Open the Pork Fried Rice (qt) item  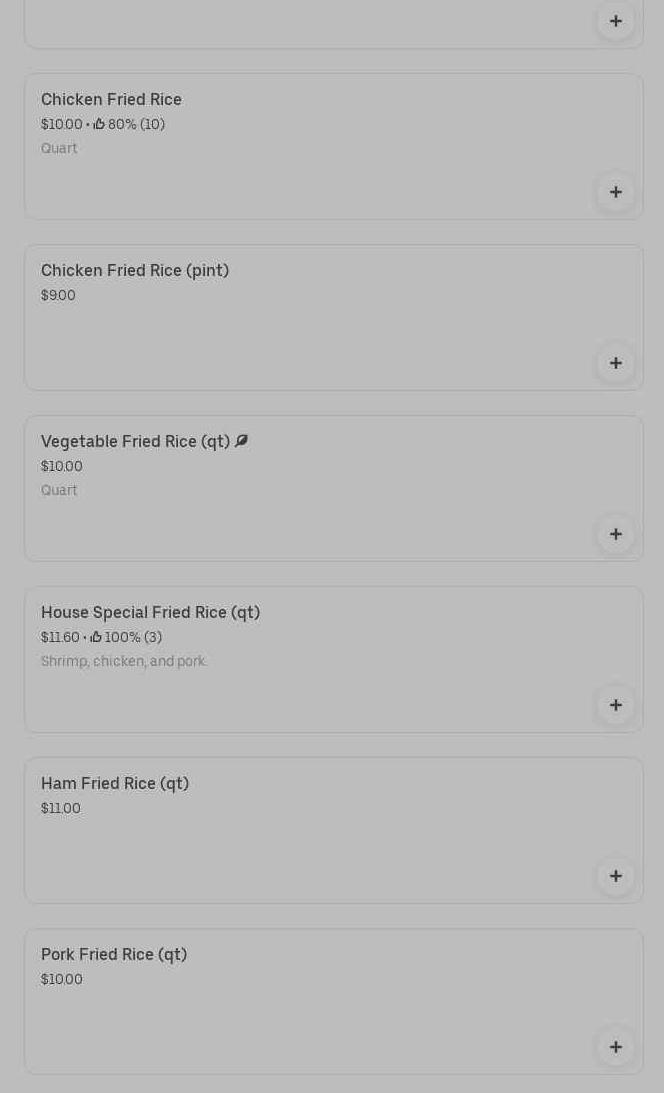click(x=333, y=1002)
